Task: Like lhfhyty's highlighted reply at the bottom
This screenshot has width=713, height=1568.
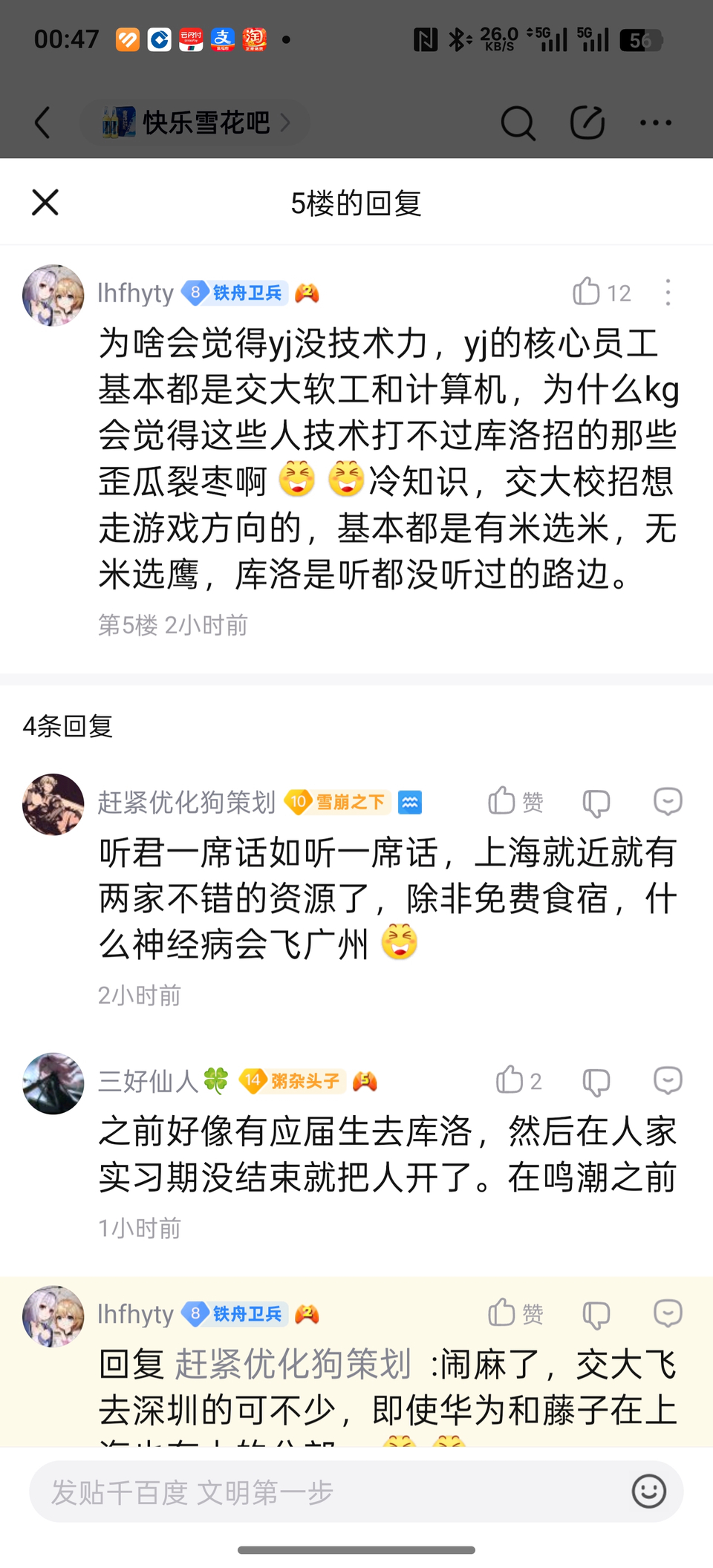Action: click(x=503, y=1313)
